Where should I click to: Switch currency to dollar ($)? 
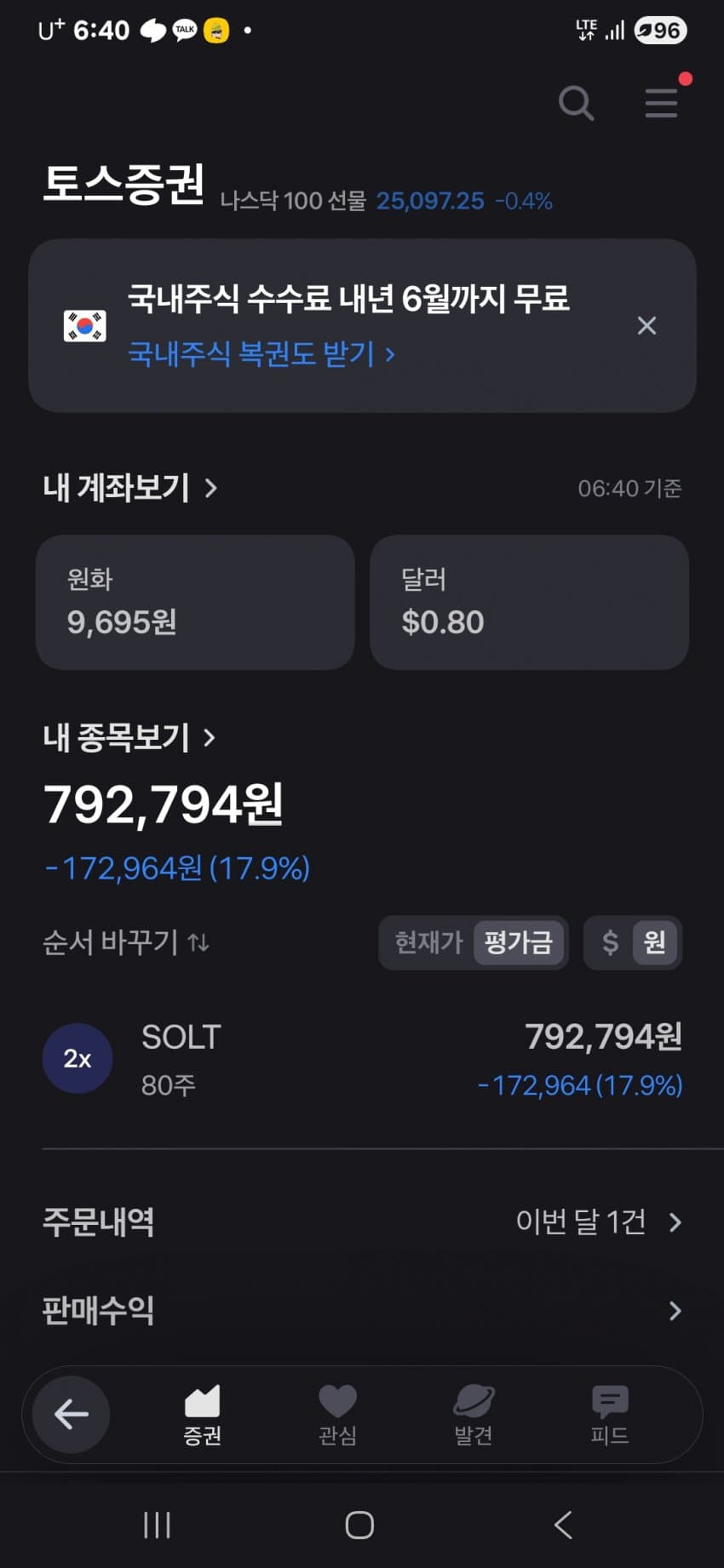(610, 942)
